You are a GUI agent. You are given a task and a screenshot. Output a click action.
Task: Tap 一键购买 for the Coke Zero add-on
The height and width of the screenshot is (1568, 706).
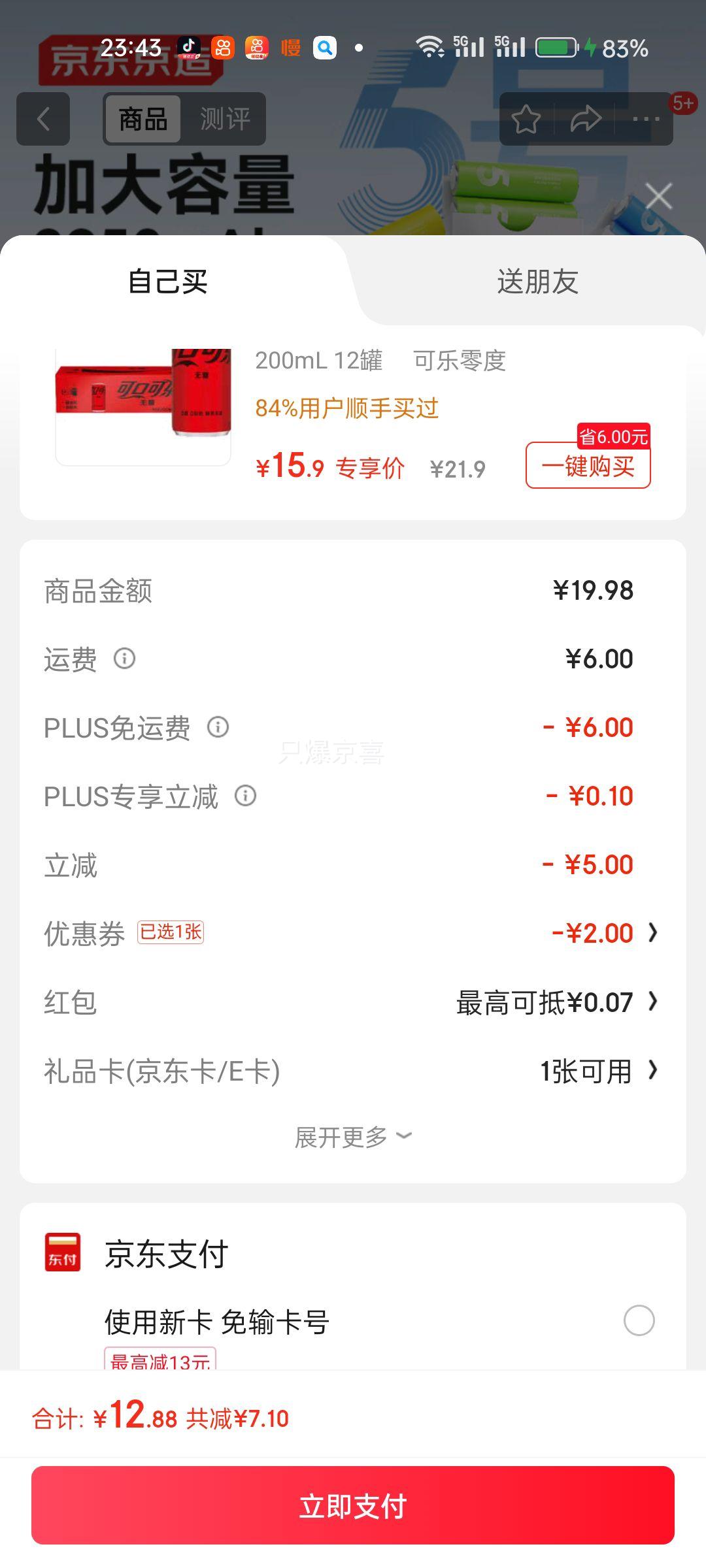[x=588, y=466]
